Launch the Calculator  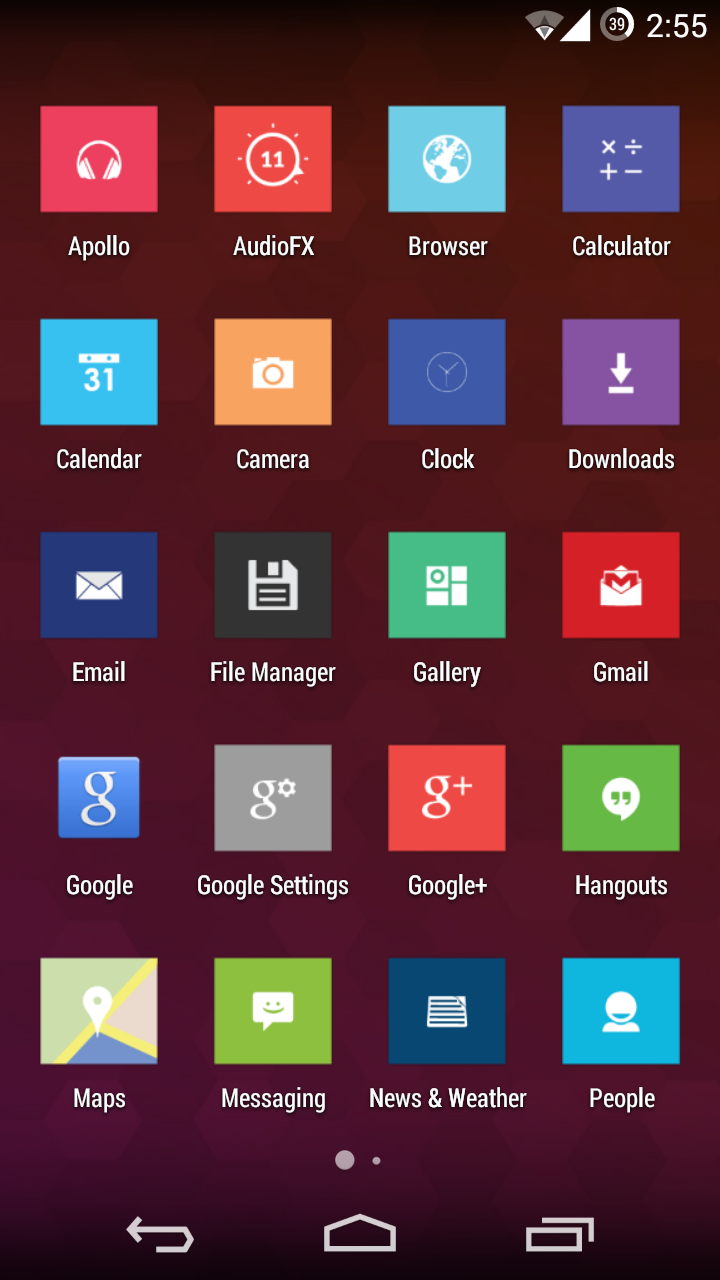pos(621,159)
